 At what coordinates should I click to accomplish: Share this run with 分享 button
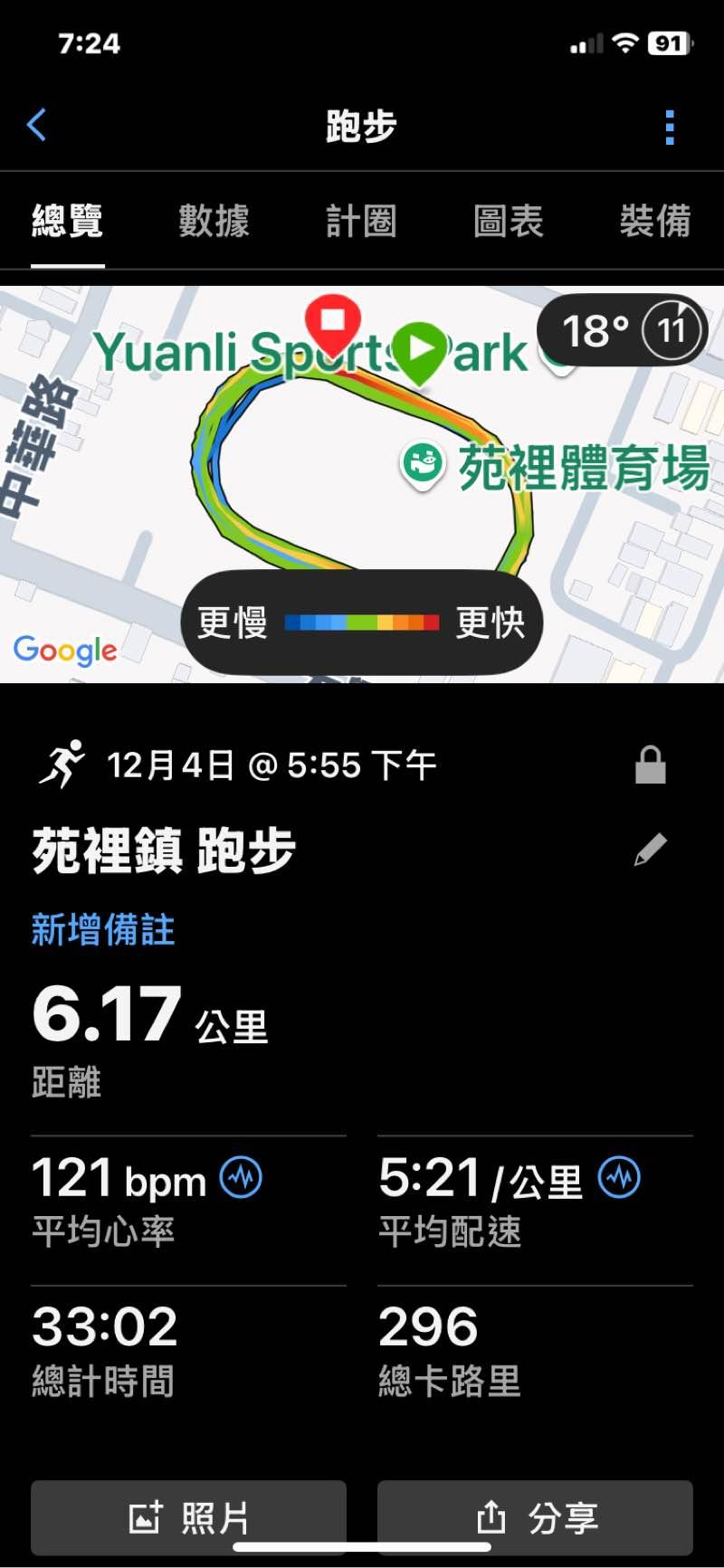point(535,1517)
